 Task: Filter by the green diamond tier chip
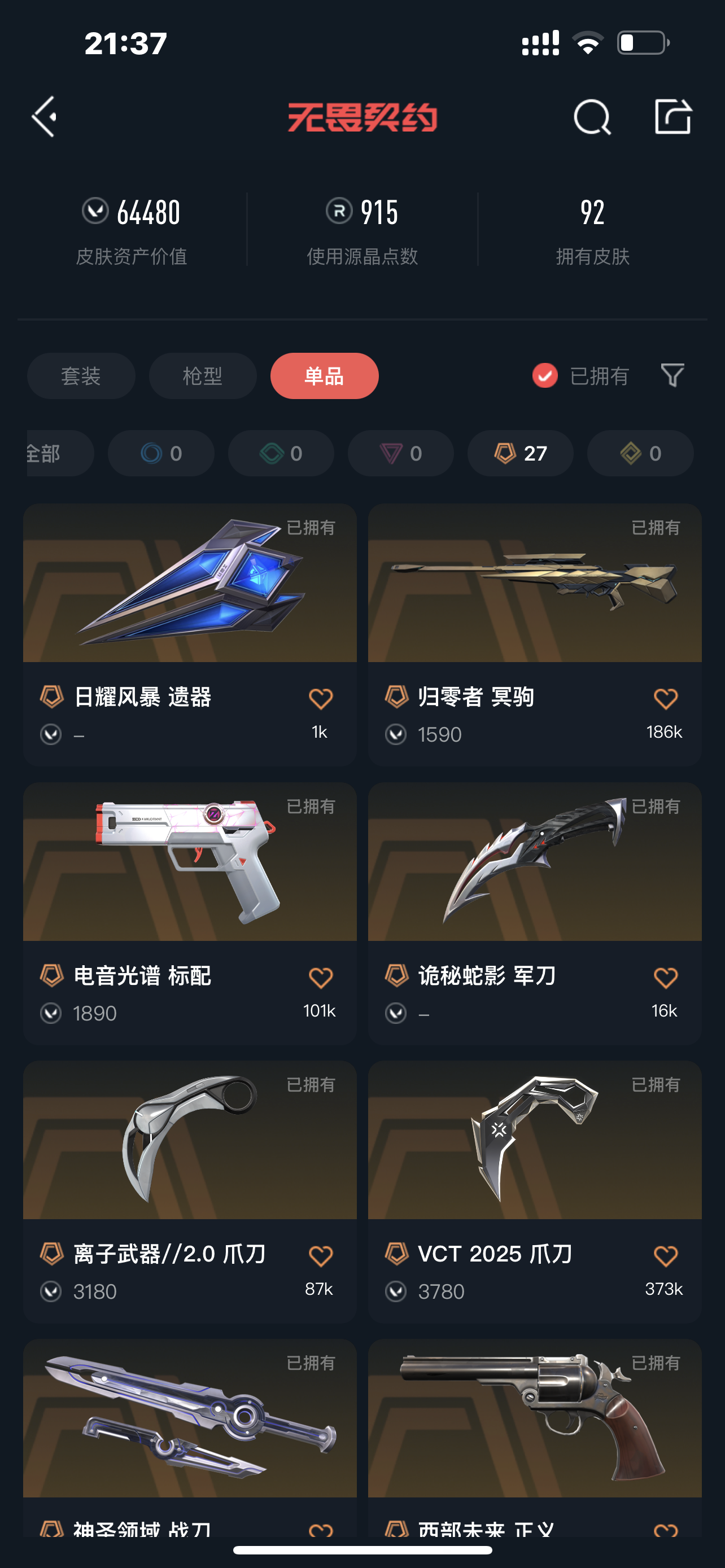281,453
